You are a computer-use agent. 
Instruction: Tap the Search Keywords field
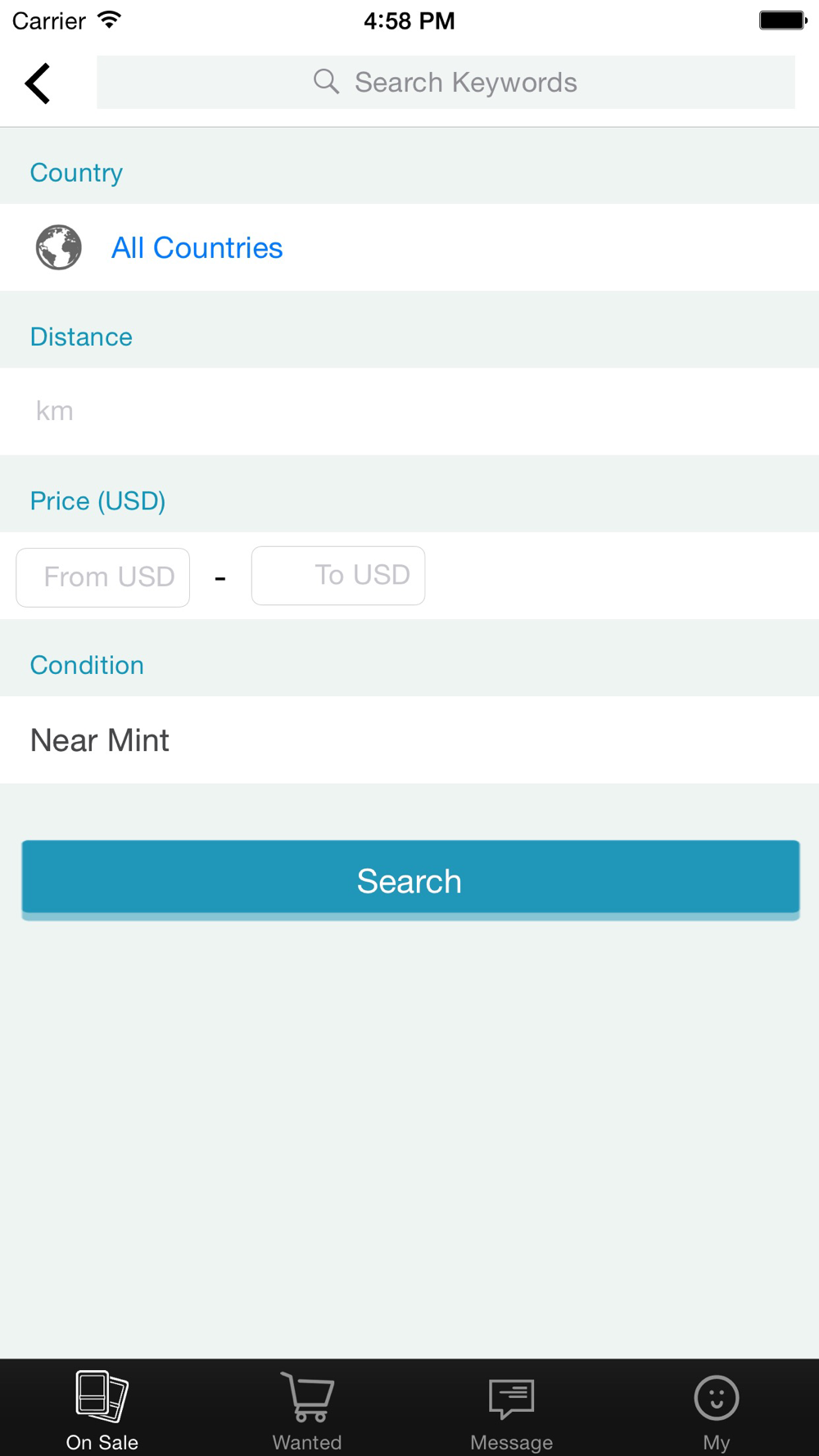point(446,82)
